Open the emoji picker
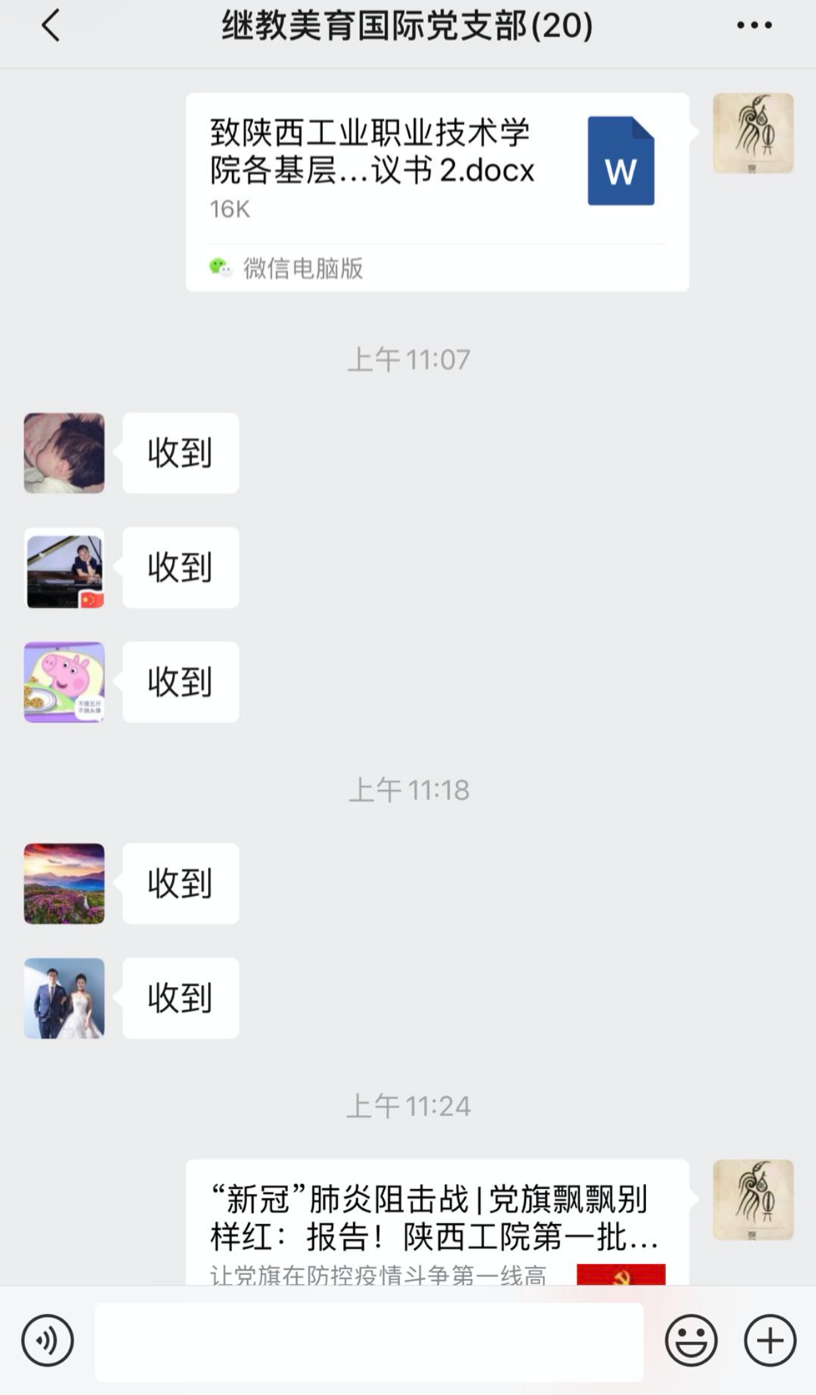Viewport: 816px width, 1395px height. pos(691,1340)
